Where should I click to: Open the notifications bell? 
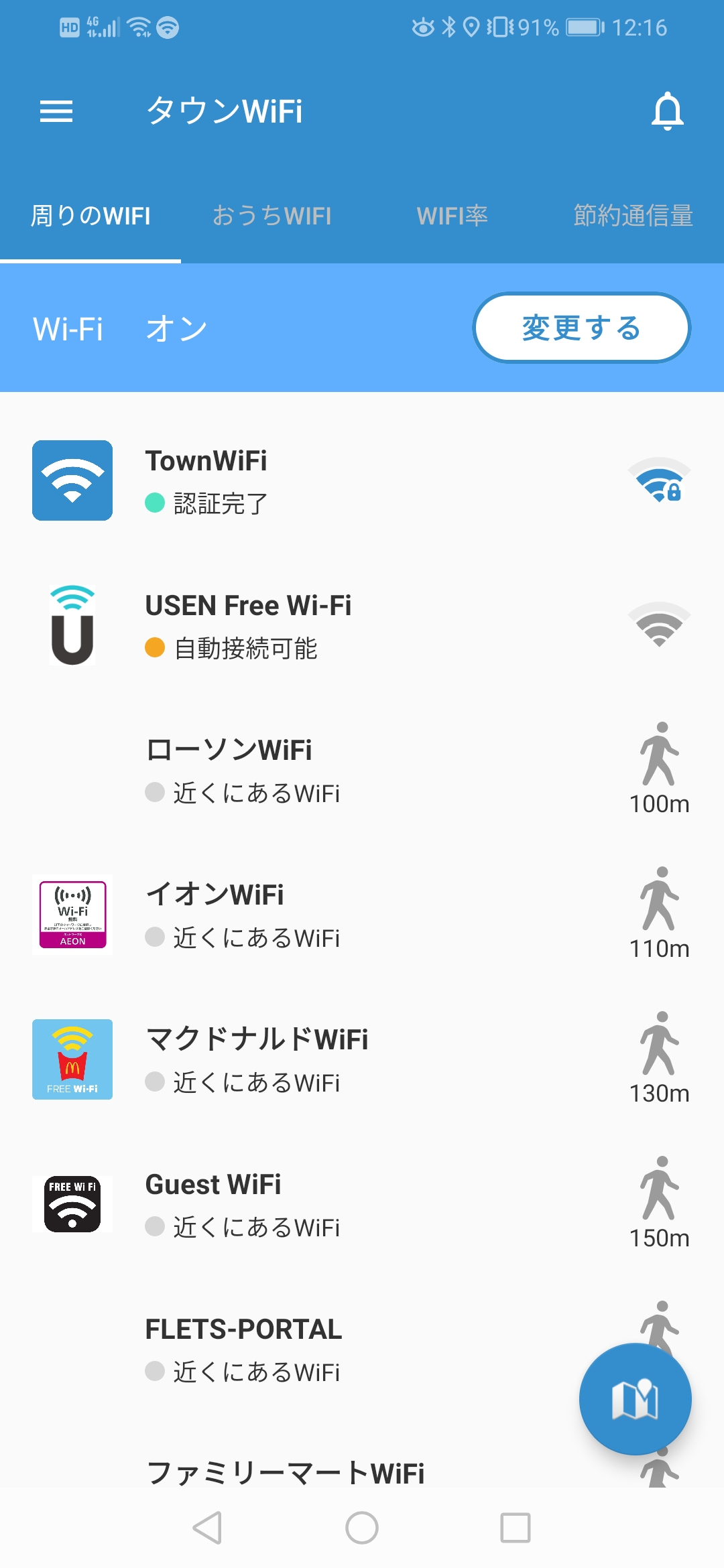(x=667, y=111)
